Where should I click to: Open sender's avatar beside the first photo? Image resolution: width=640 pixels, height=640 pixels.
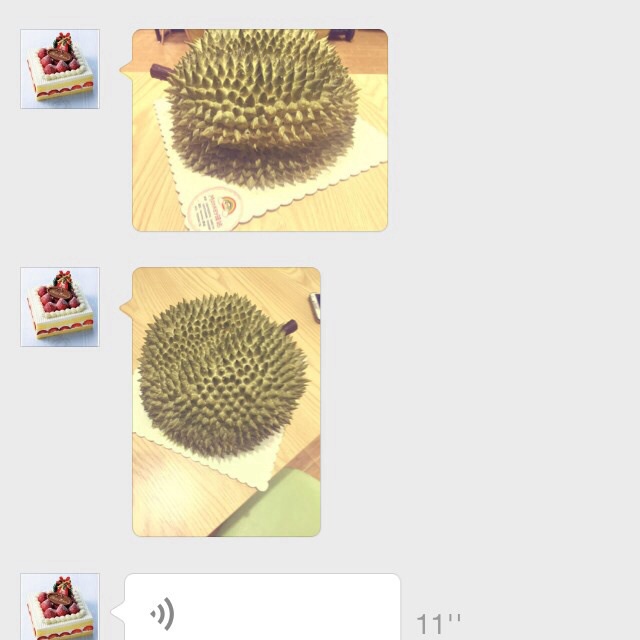(60, 69)
